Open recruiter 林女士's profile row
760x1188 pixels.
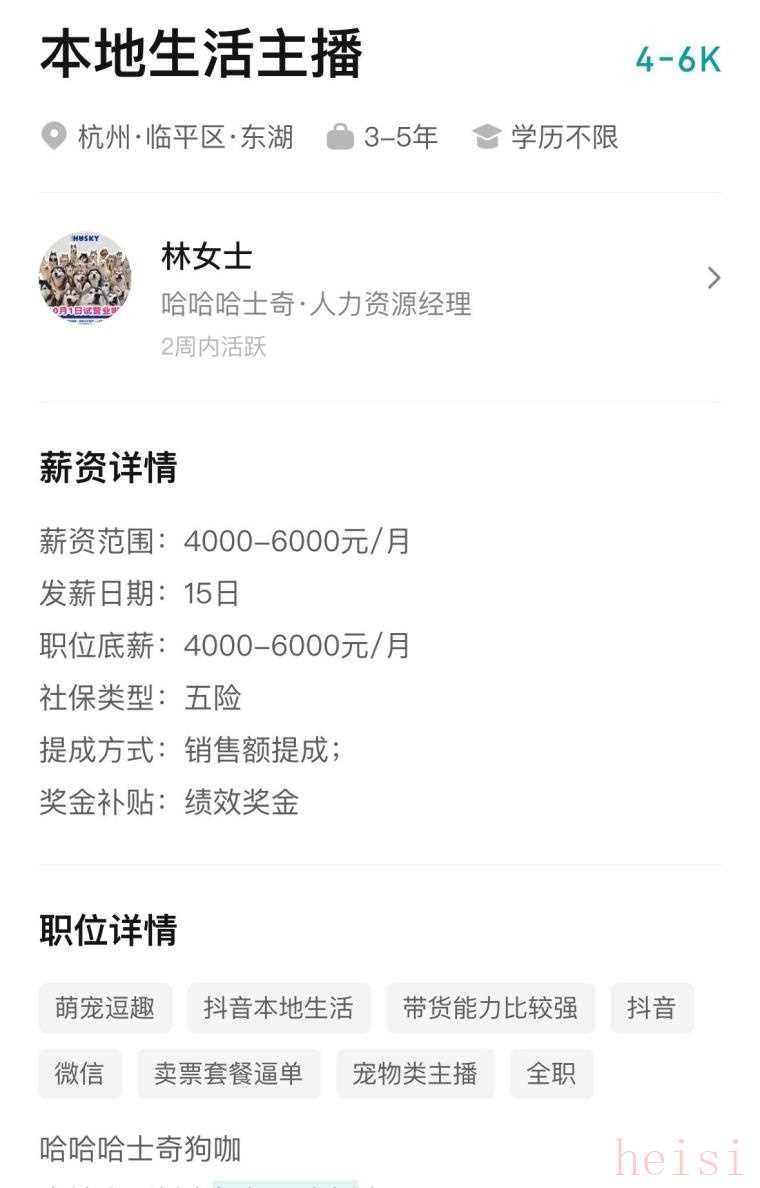click(x=380, y=295)
